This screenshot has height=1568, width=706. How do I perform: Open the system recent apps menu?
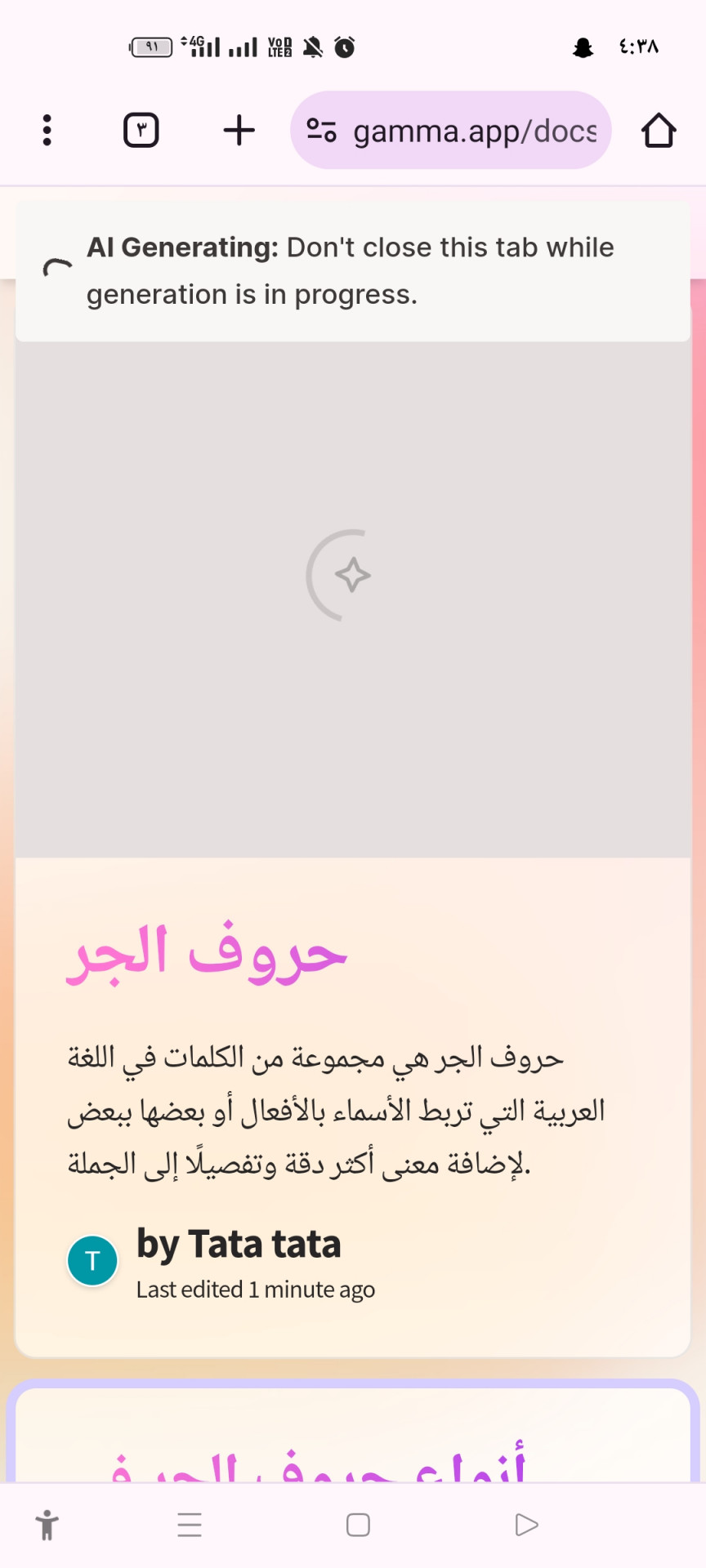(x=190, y=1525)
